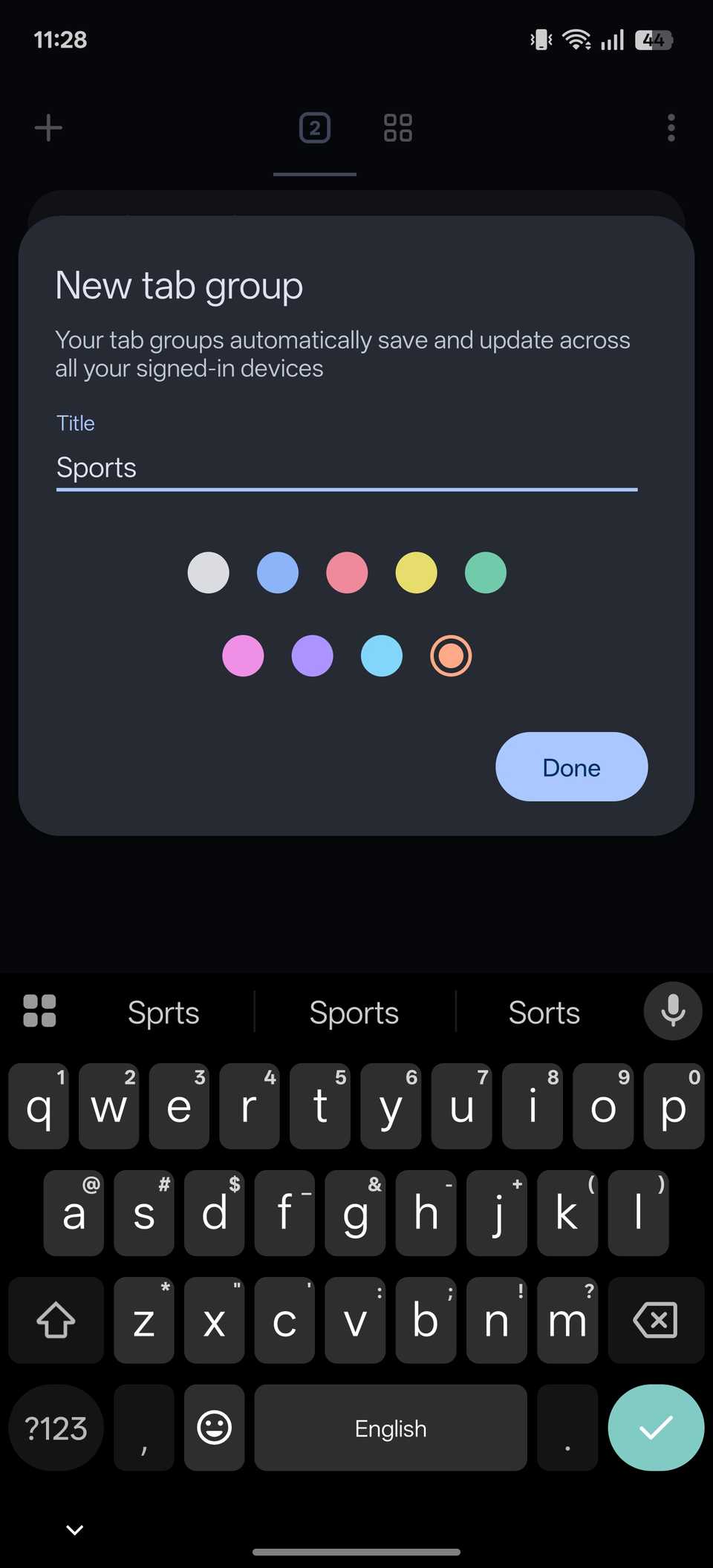The image size is (713, 1568).
Task: Hide the keyboard with the down chevron
Action: [75, 1529]
